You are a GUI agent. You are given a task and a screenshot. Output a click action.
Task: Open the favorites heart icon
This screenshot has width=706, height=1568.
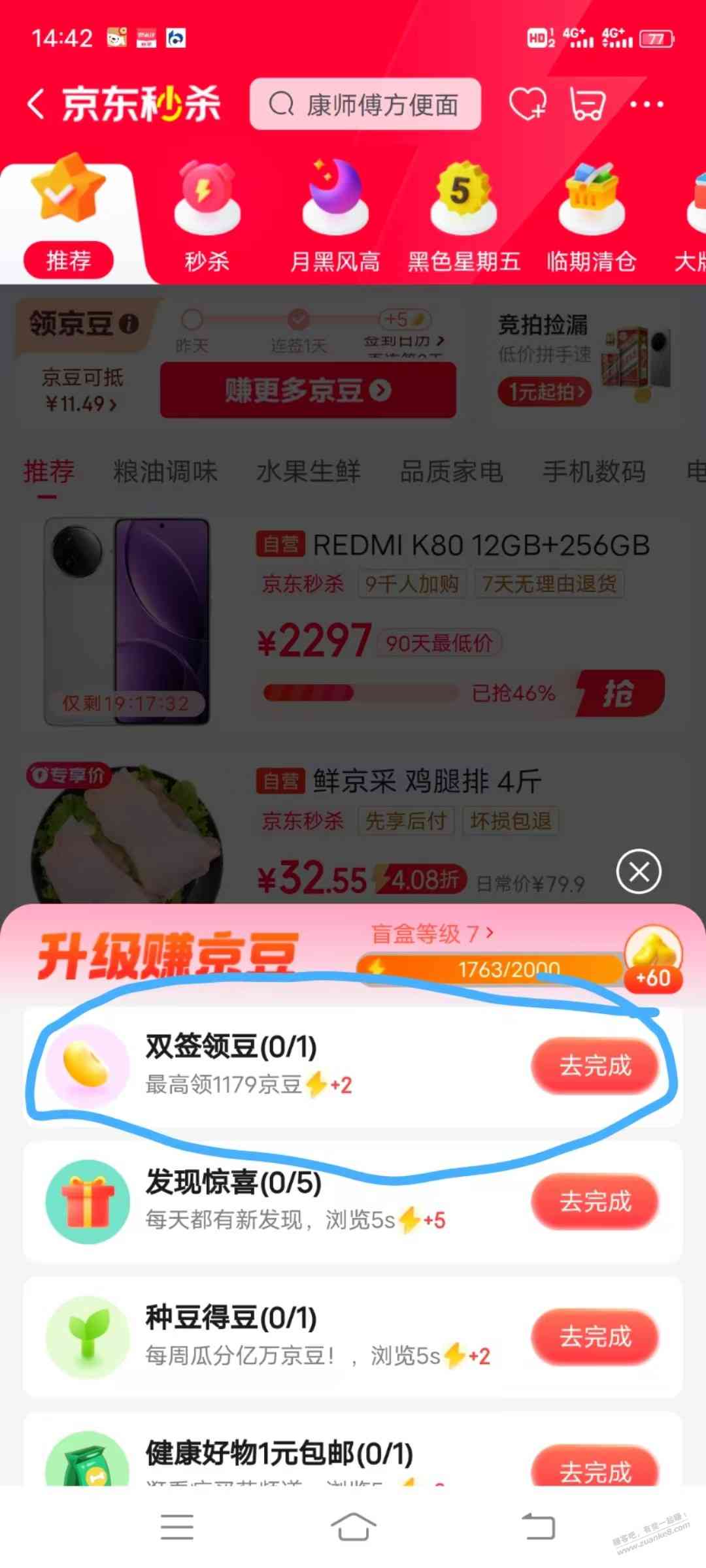(527, 104)
